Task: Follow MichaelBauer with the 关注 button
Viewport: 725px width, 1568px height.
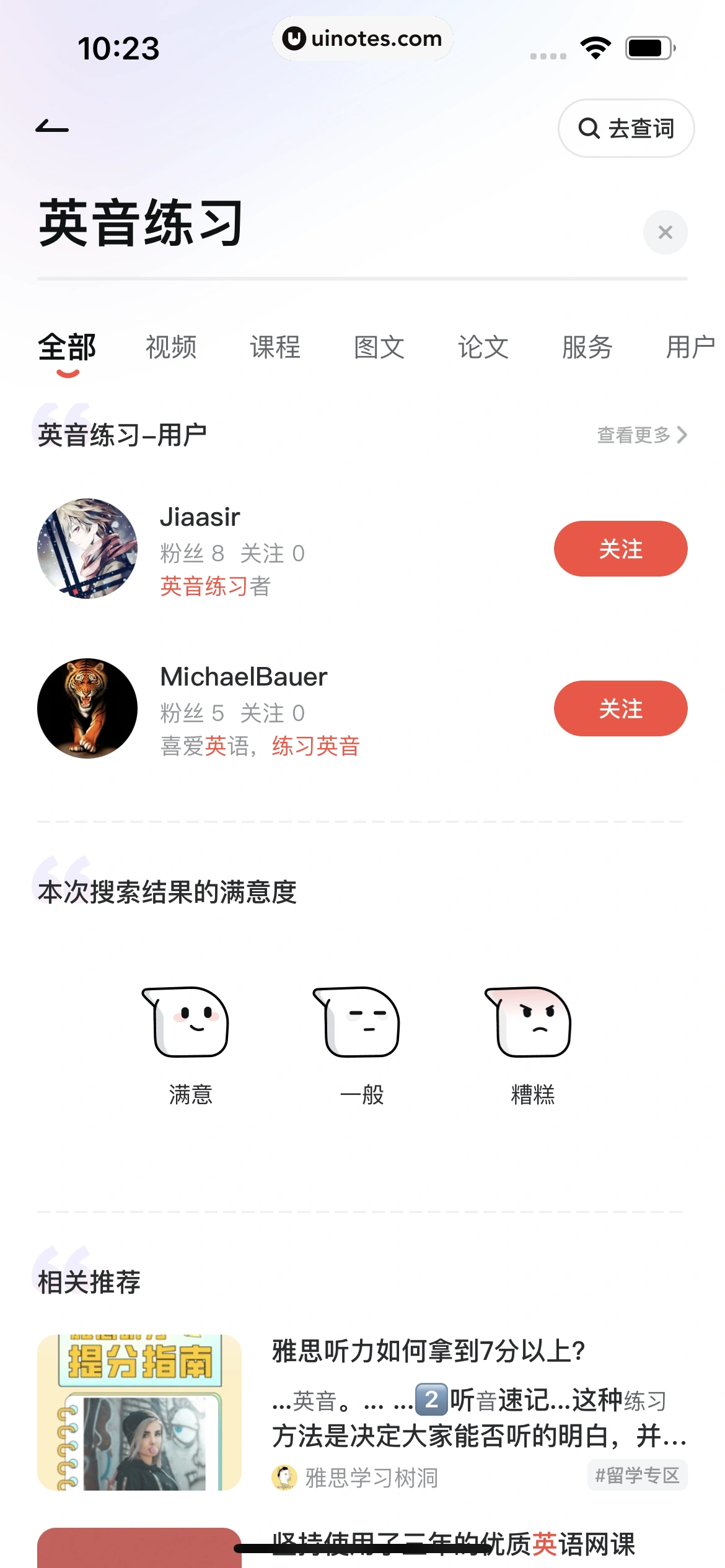Action: 620,709
